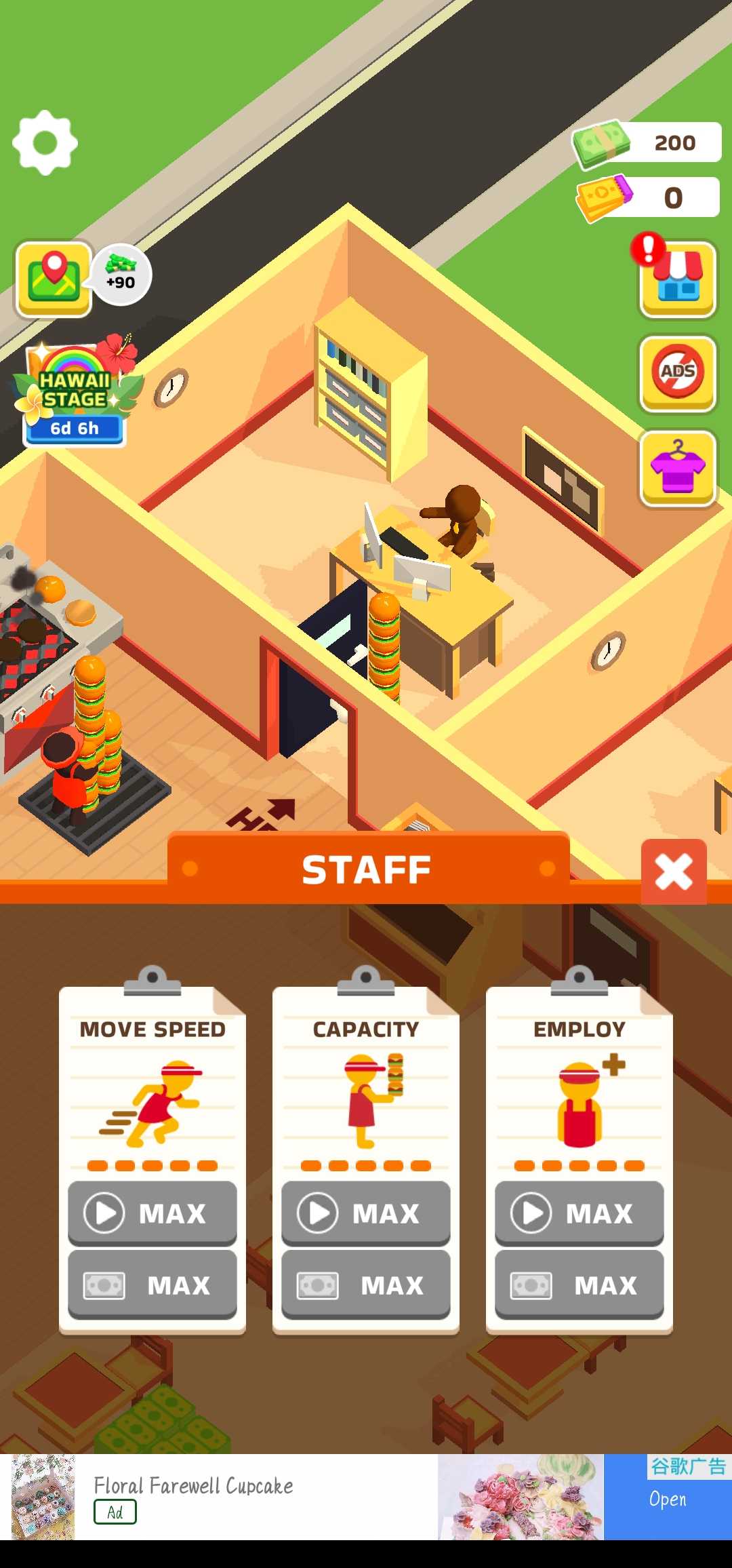Screen dimensions: 732x1568
Task: Open the settings gear
Action: tap(45, 143)
